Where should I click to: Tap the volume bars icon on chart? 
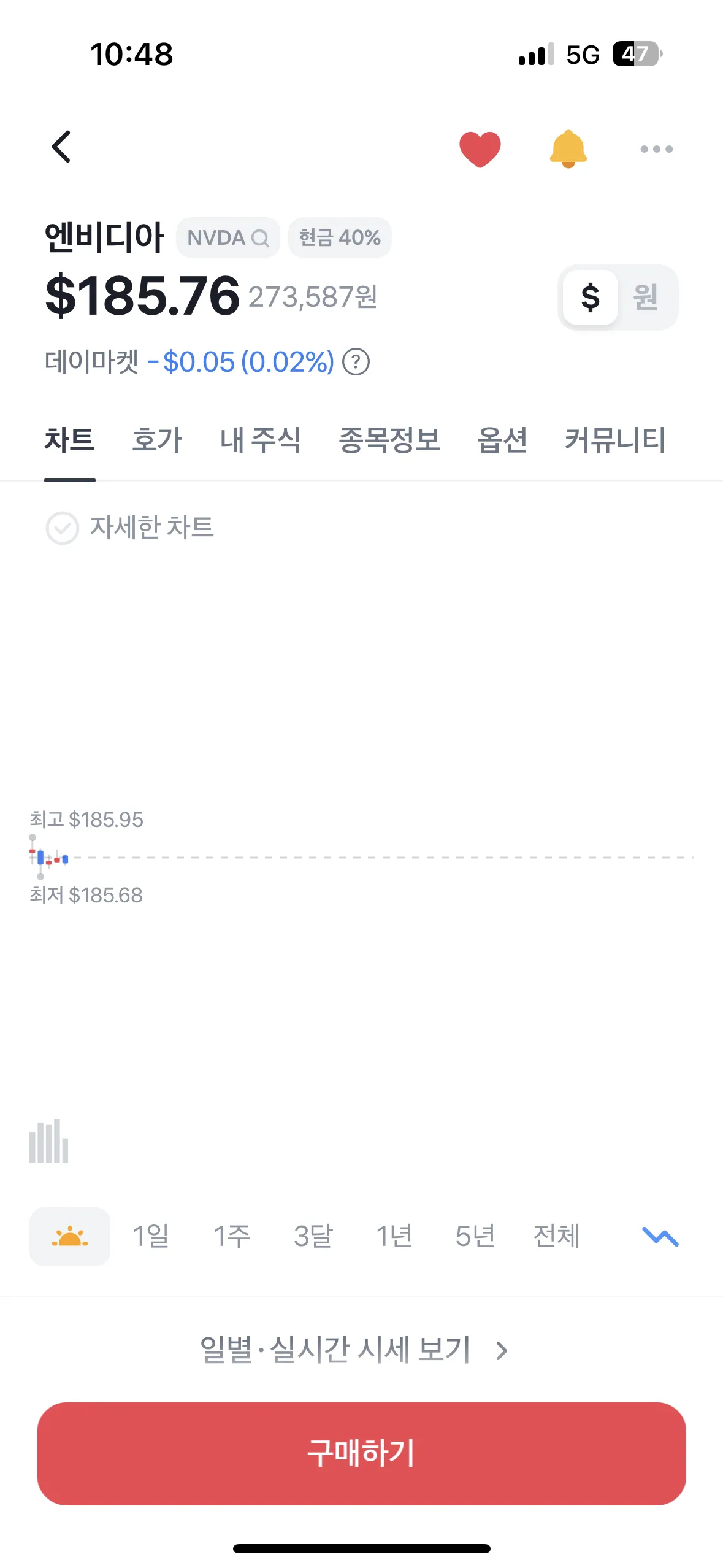(49, 1142)
